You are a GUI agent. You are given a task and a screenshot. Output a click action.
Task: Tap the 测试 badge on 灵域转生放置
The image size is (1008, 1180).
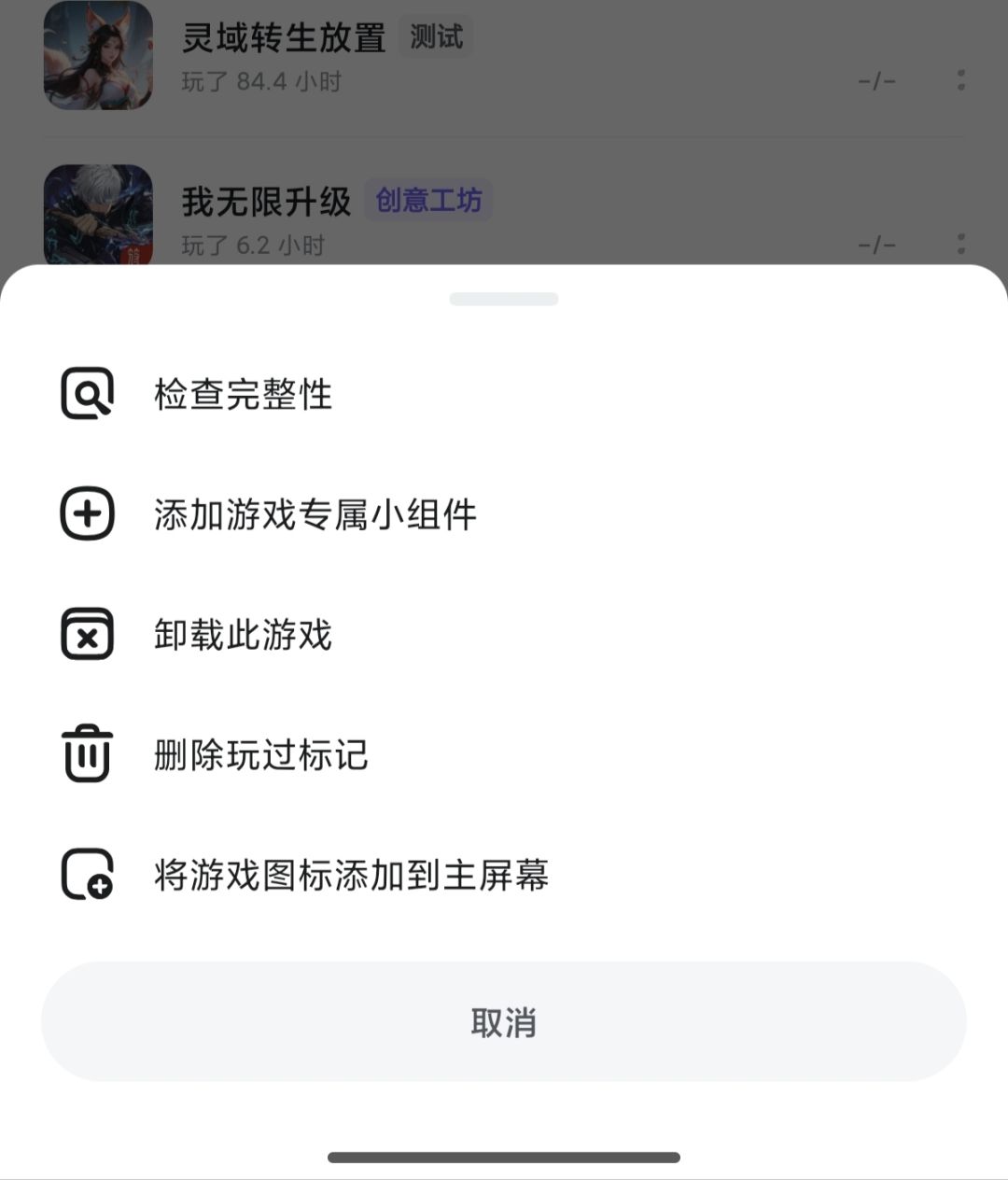coord(435,35)
